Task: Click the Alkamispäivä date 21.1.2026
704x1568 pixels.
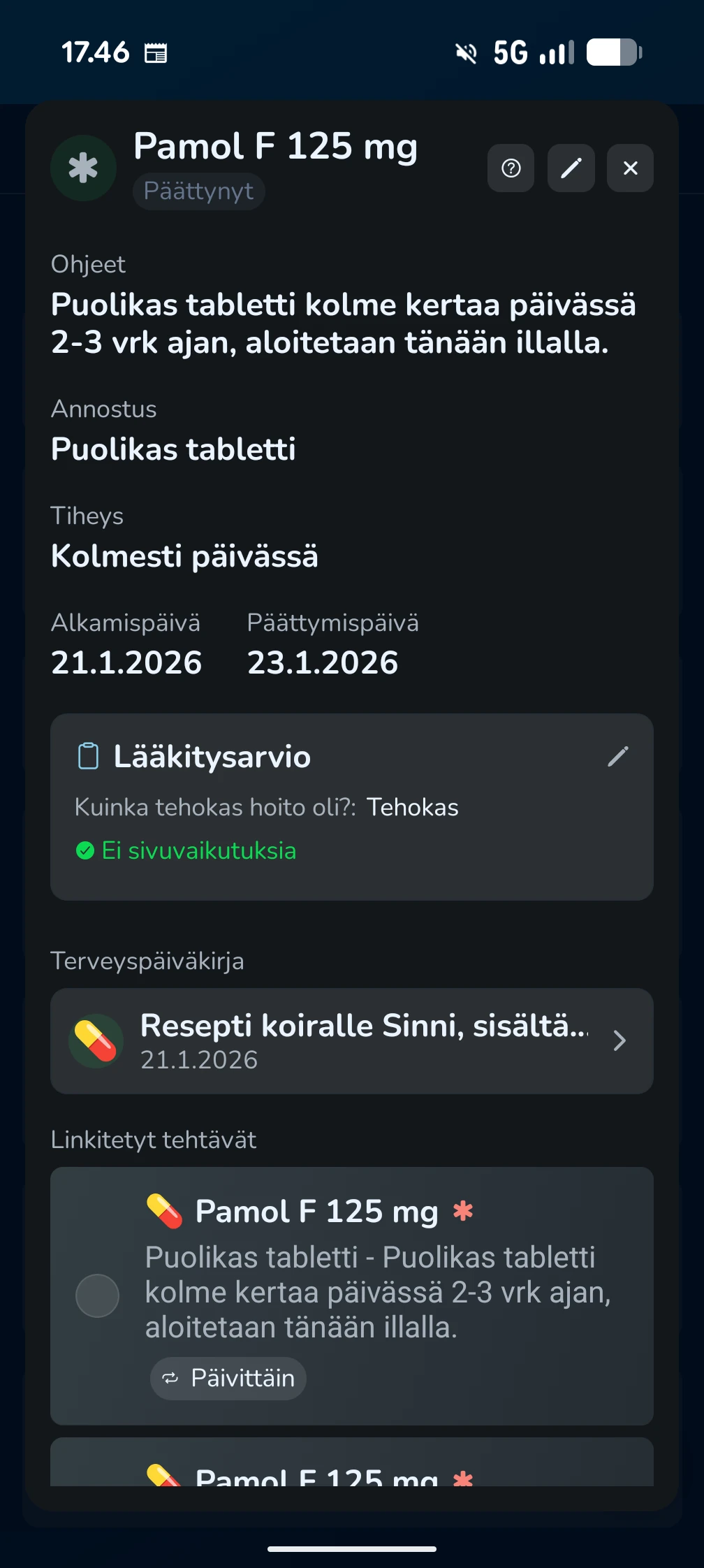Action: coord(126,661)
